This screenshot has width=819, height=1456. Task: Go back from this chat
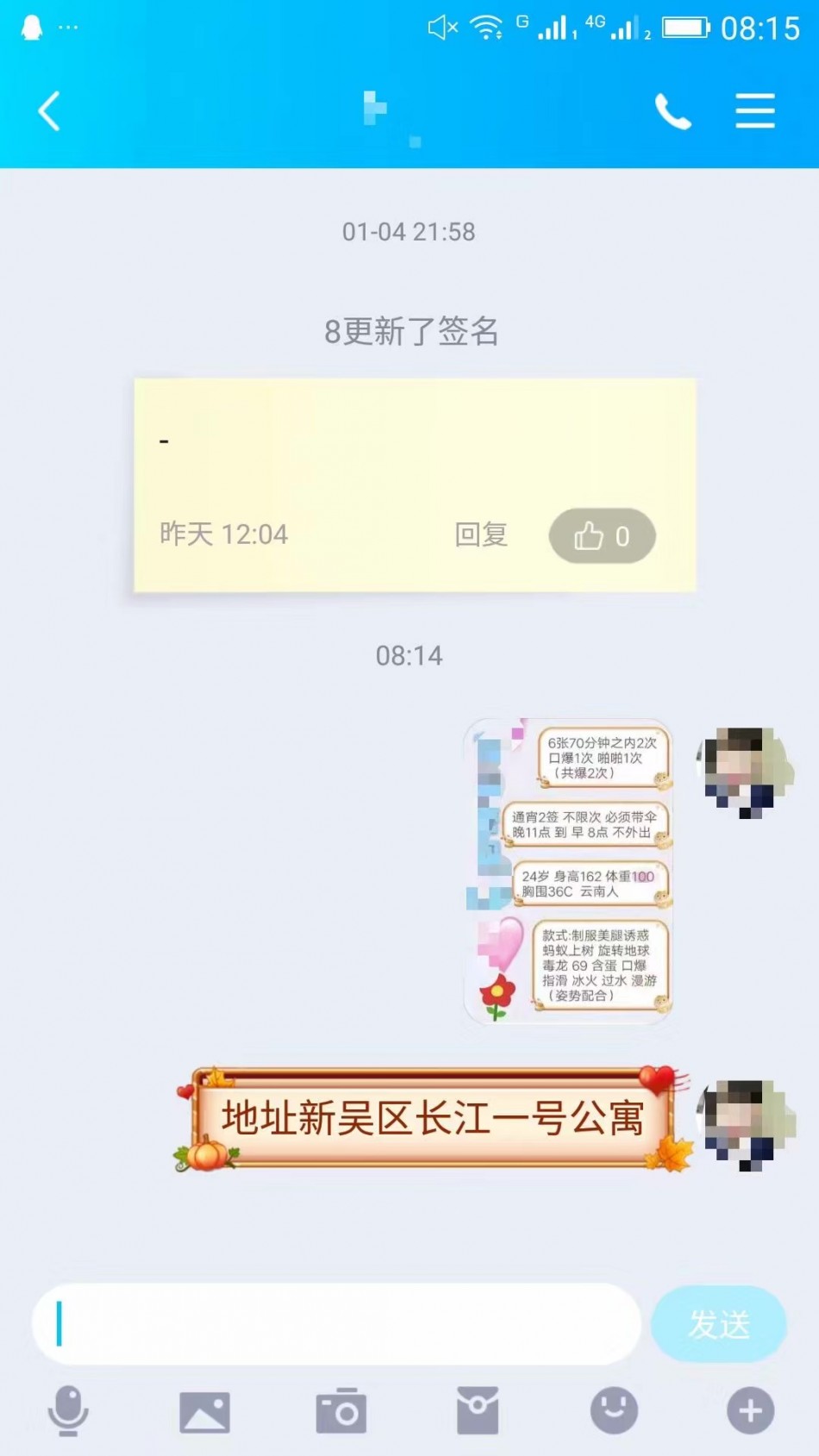49,111
